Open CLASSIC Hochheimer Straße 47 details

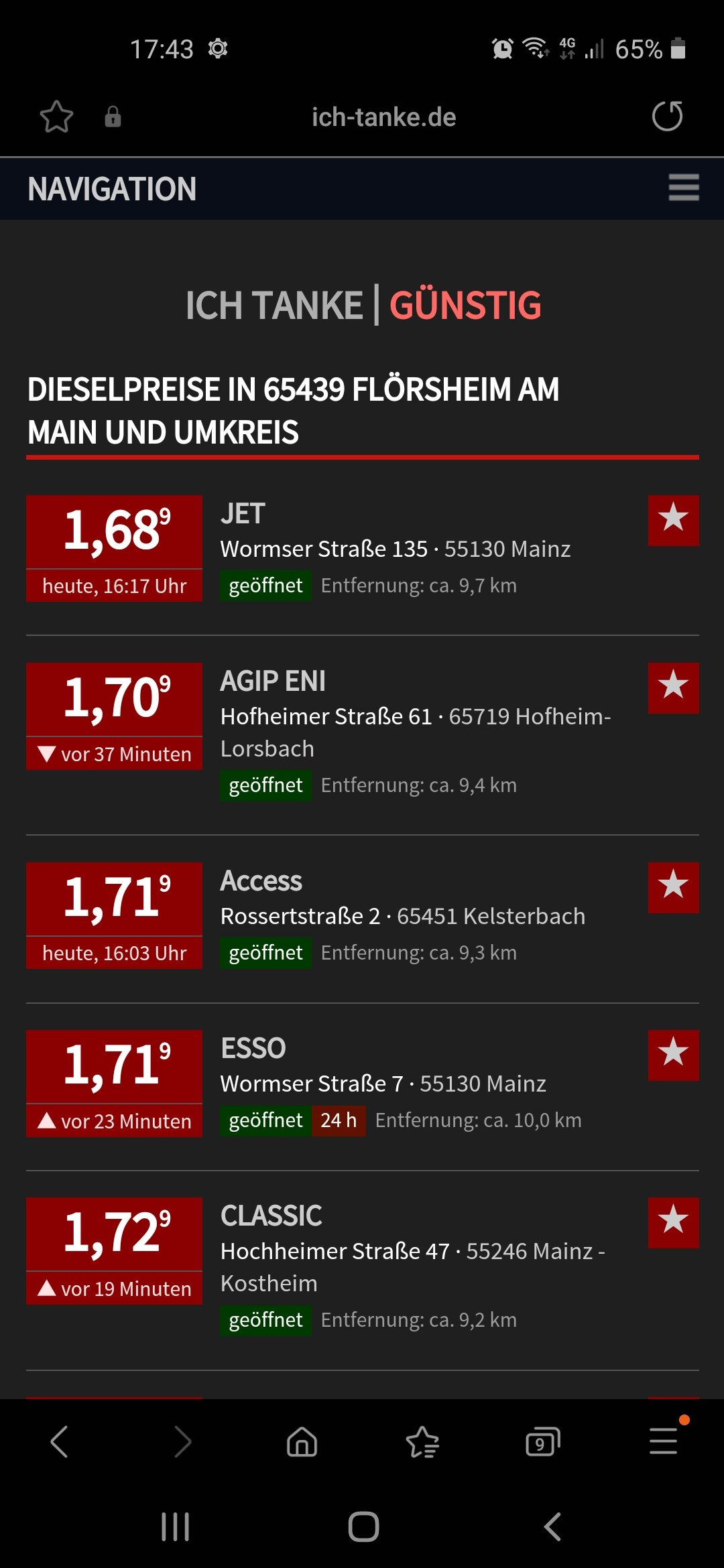[x=412, y=1251]
